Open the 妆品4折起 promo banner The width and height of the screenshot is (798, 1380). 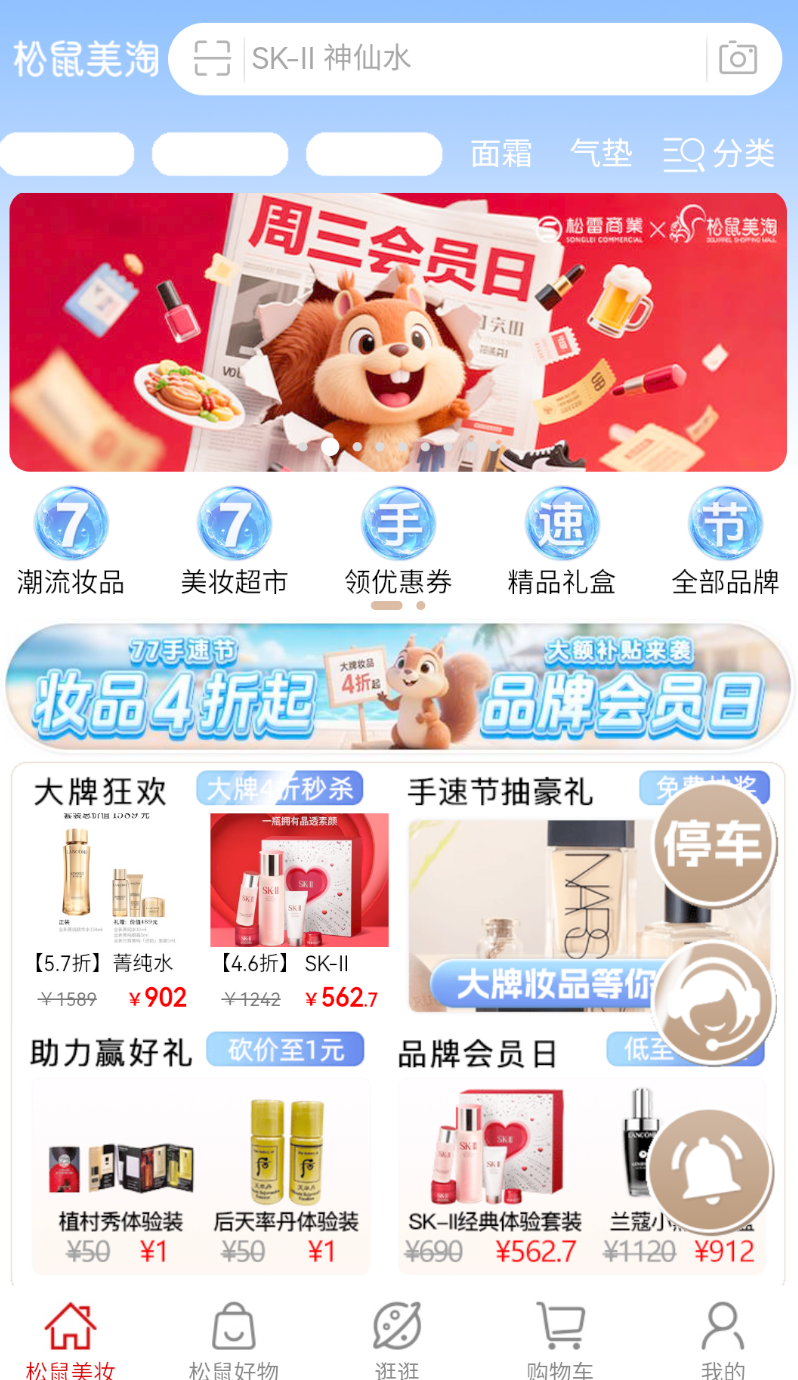[398, 686]
